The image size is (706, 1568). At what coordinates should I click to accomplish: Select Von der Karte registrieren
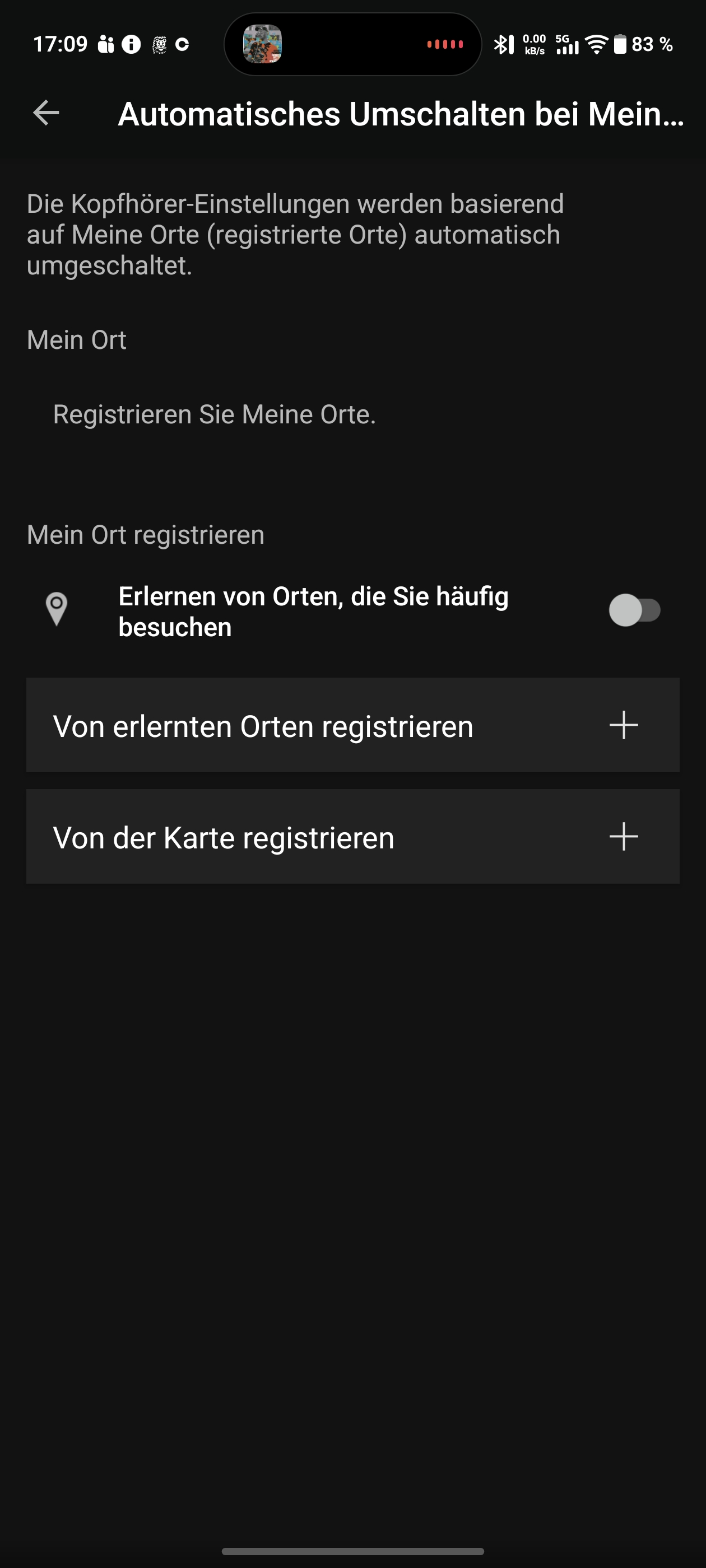[x=352, y=836]
